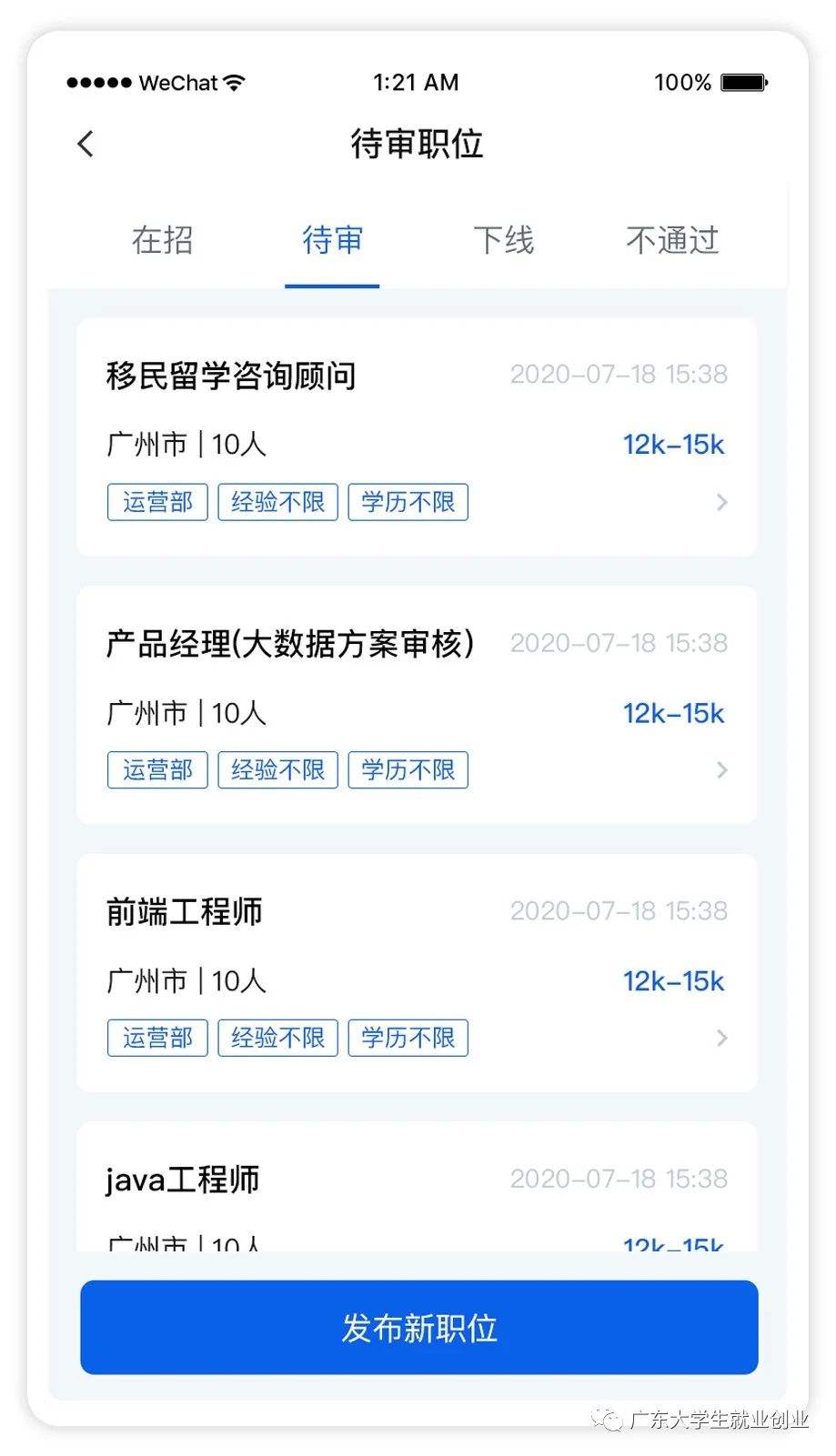The height and width of the screenshot is (1456, 836).
Task: Click the 运营部 tag on 前端工程师 card
Action: (156, 1038)
